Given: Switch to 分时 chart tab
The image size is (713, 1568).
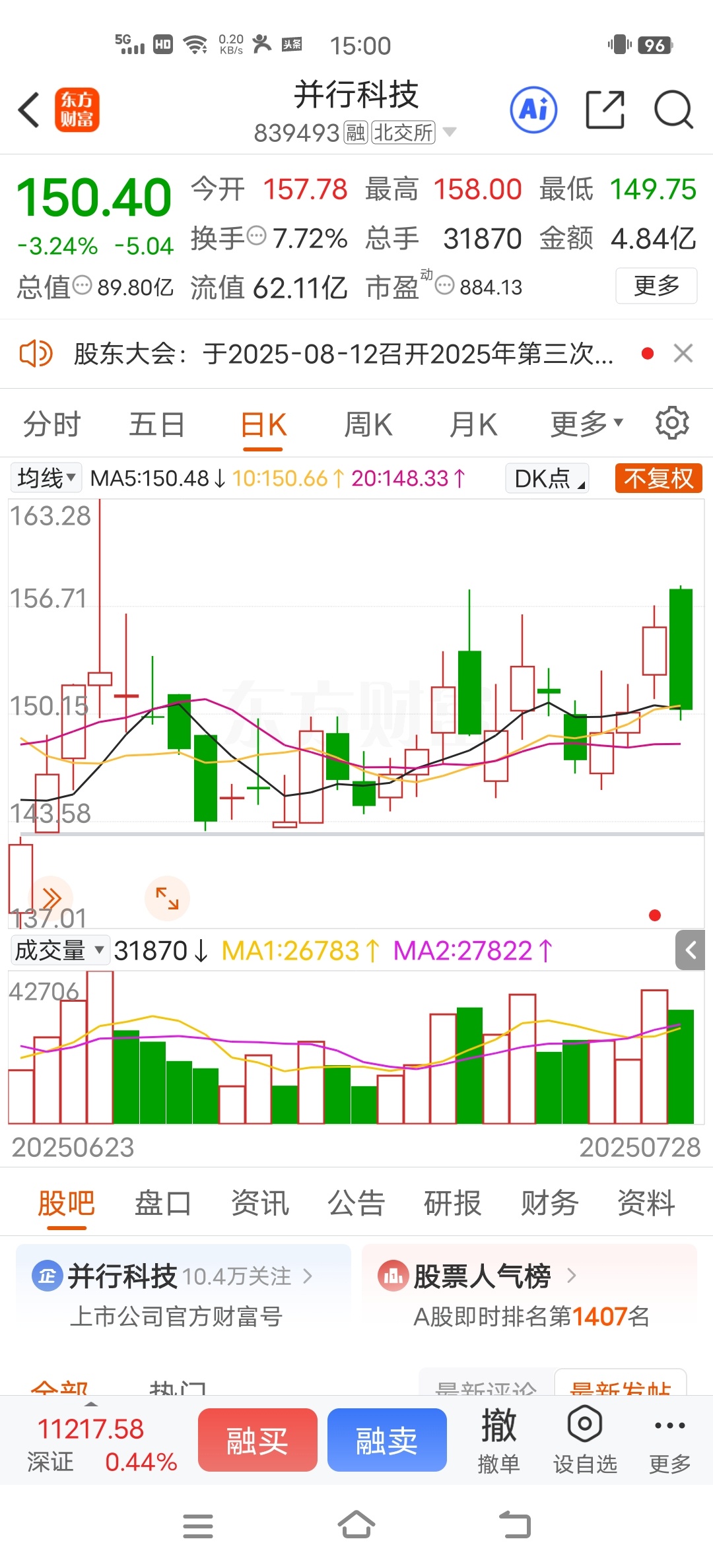Looking at the screenshot, I should click(52, 424).
